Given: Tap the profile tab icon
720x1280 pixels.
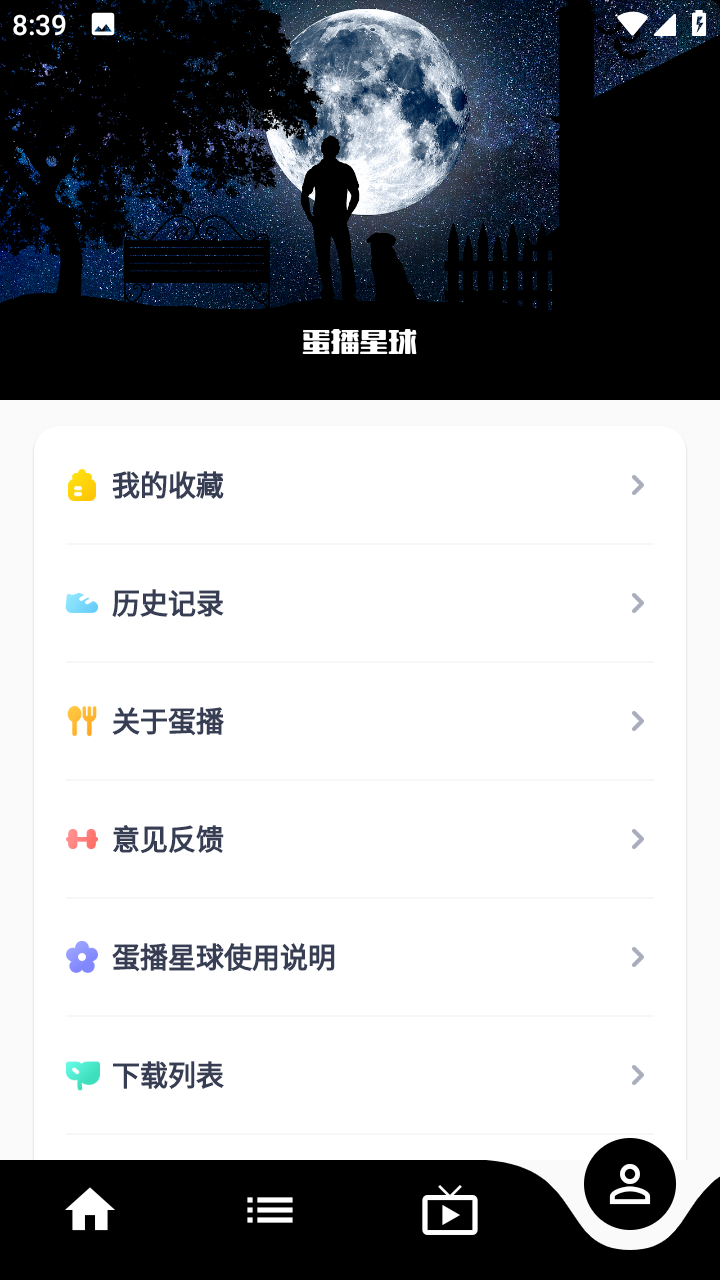Looking at the screenshot, I should pos(630,1185).
